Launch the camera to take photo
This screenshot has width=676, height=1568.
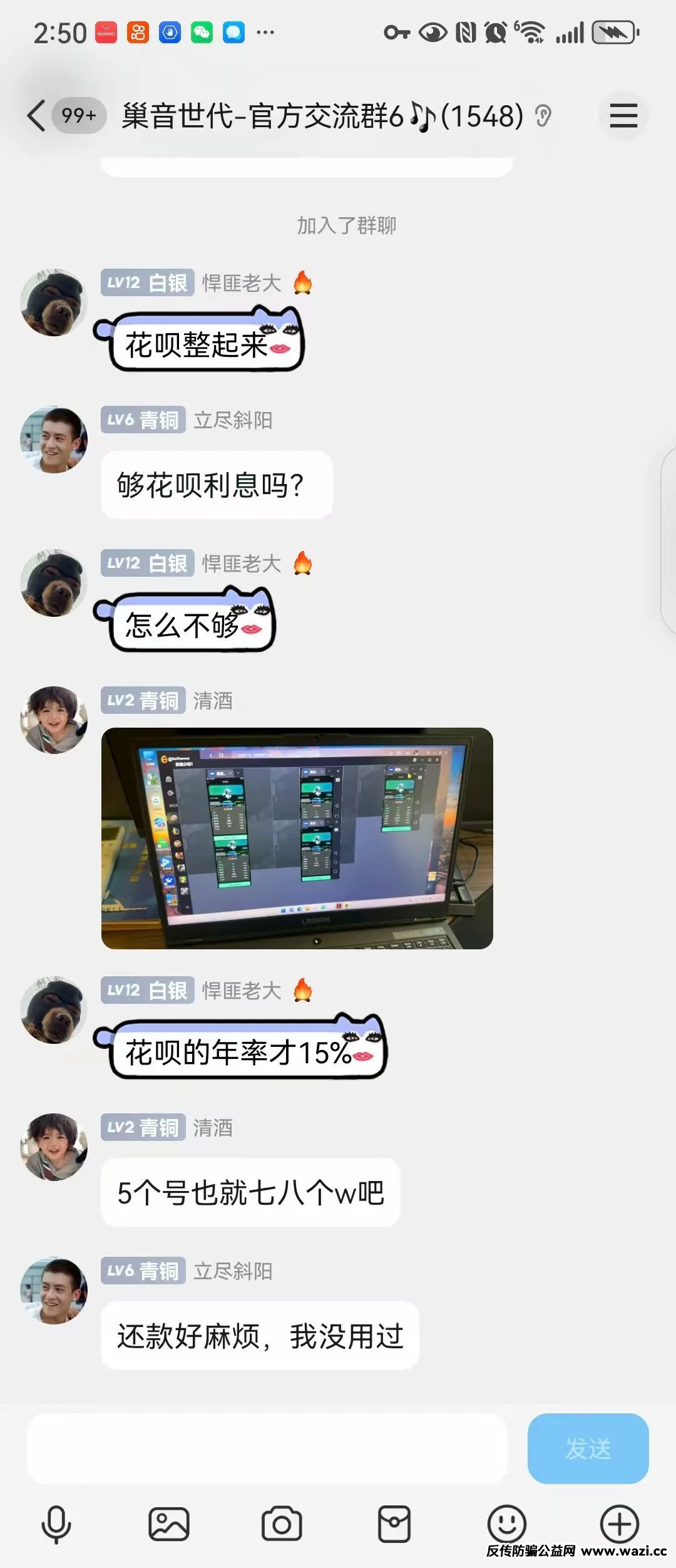tap(282, 1524)
